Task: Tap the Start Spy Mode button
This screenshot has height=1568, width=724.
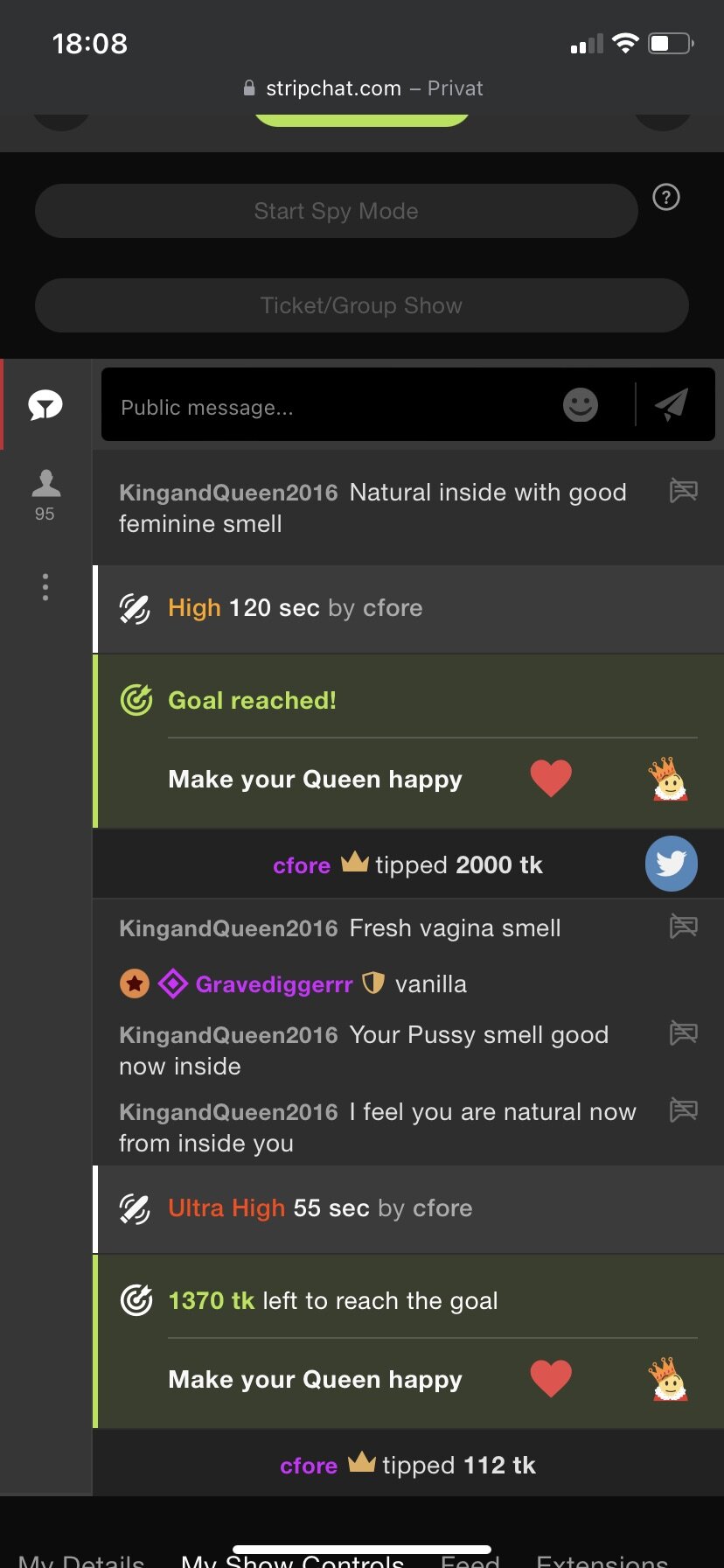Action: click(336, 211)
